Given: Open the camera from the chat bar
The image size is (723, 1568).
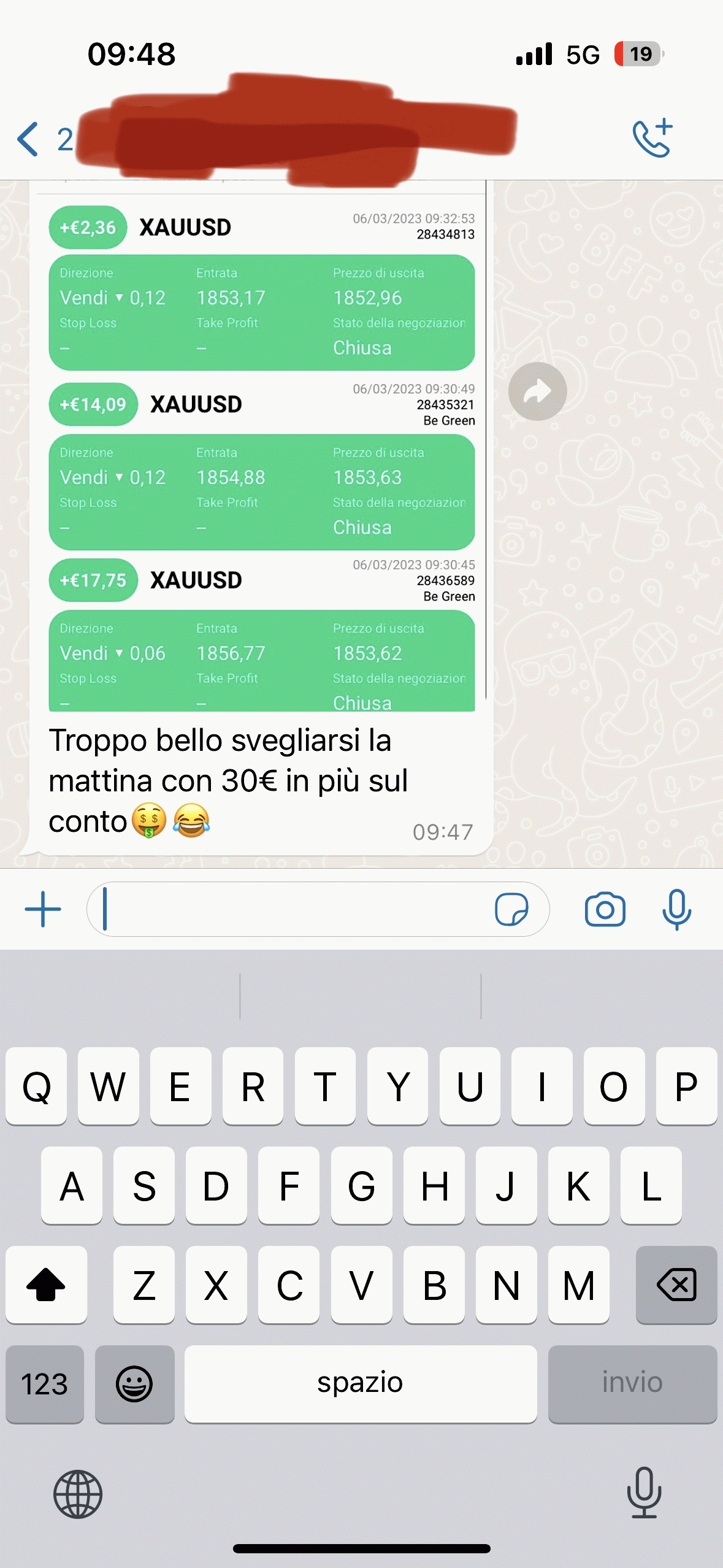Looking at the screenshot, I should [605, 909].
